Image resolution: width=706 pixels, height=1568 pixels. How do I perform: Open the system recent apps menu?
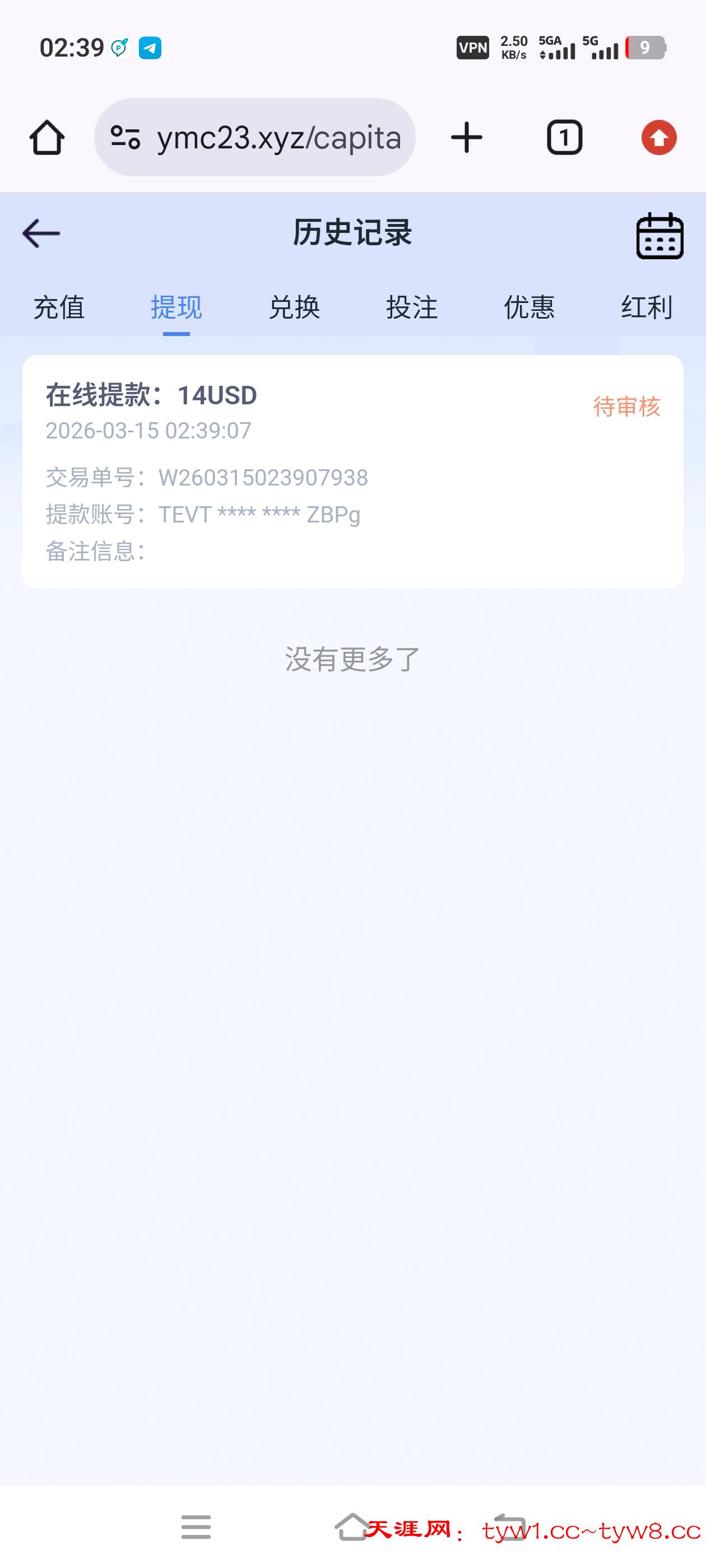pos(196,1527)
